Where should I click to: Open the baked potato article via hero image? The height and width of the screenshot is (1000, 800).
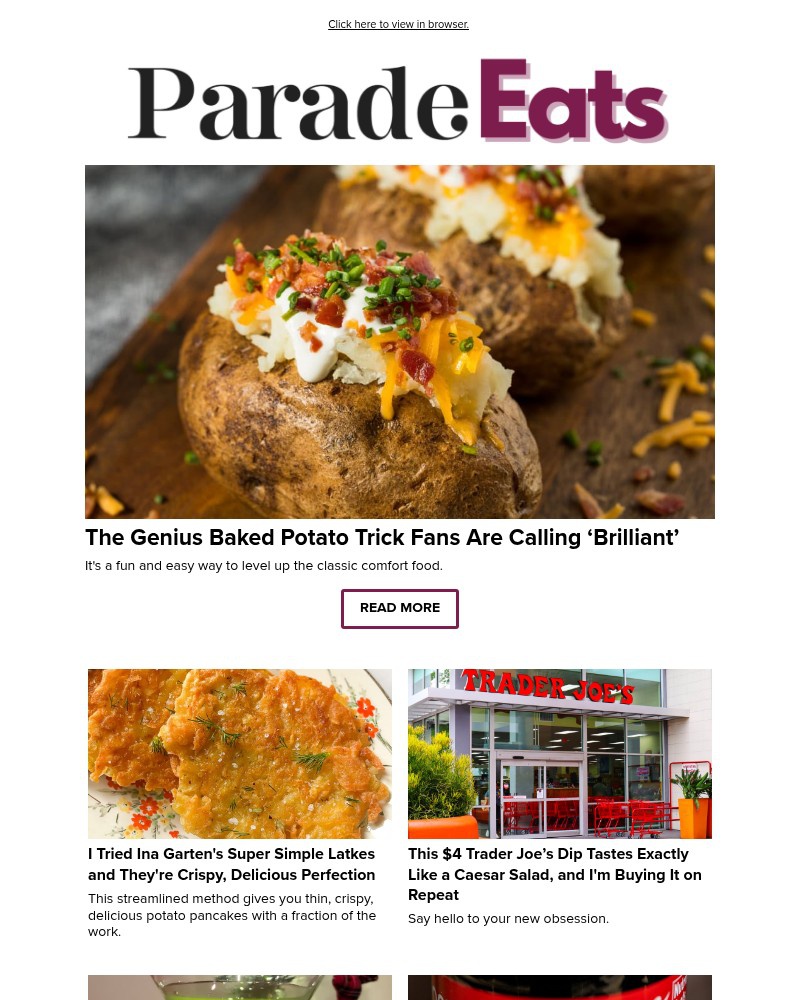(x=399, y=341)
